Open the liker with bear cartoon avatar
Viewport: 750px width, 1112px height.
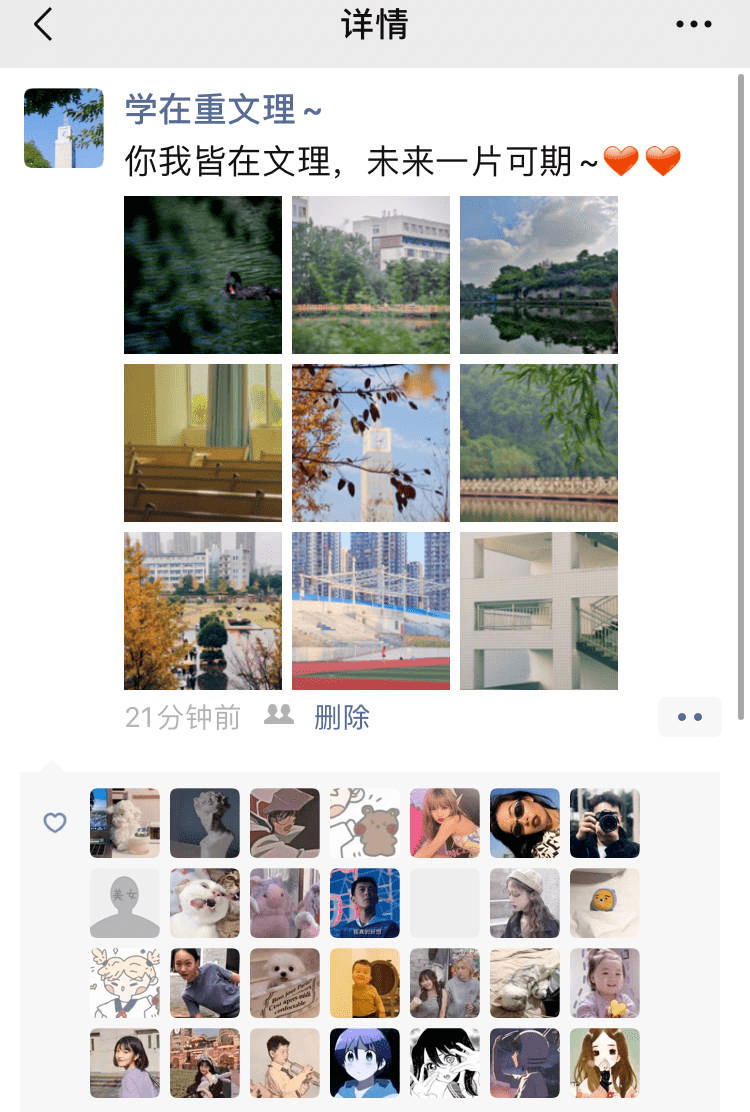click(x=365, y=823)
